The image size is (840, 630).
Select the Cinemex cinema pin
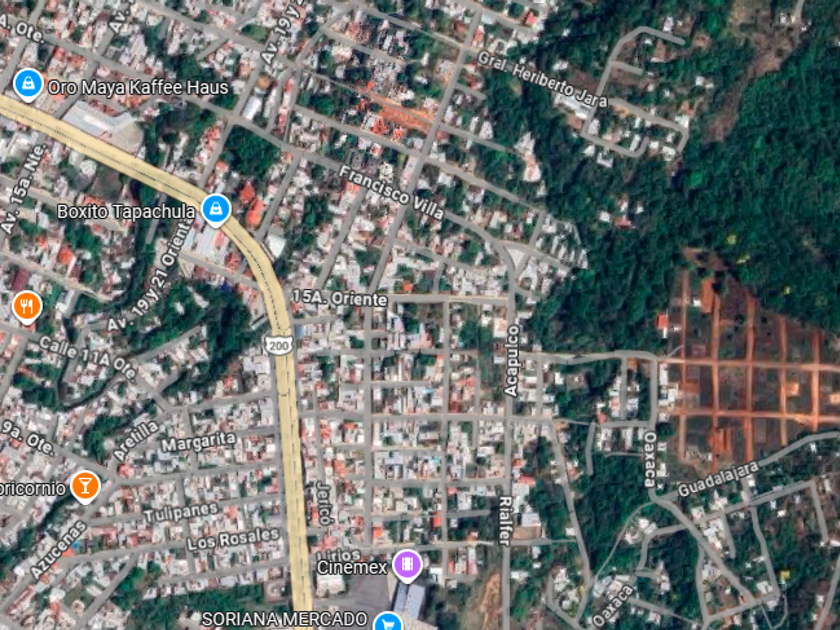point(406,565)
